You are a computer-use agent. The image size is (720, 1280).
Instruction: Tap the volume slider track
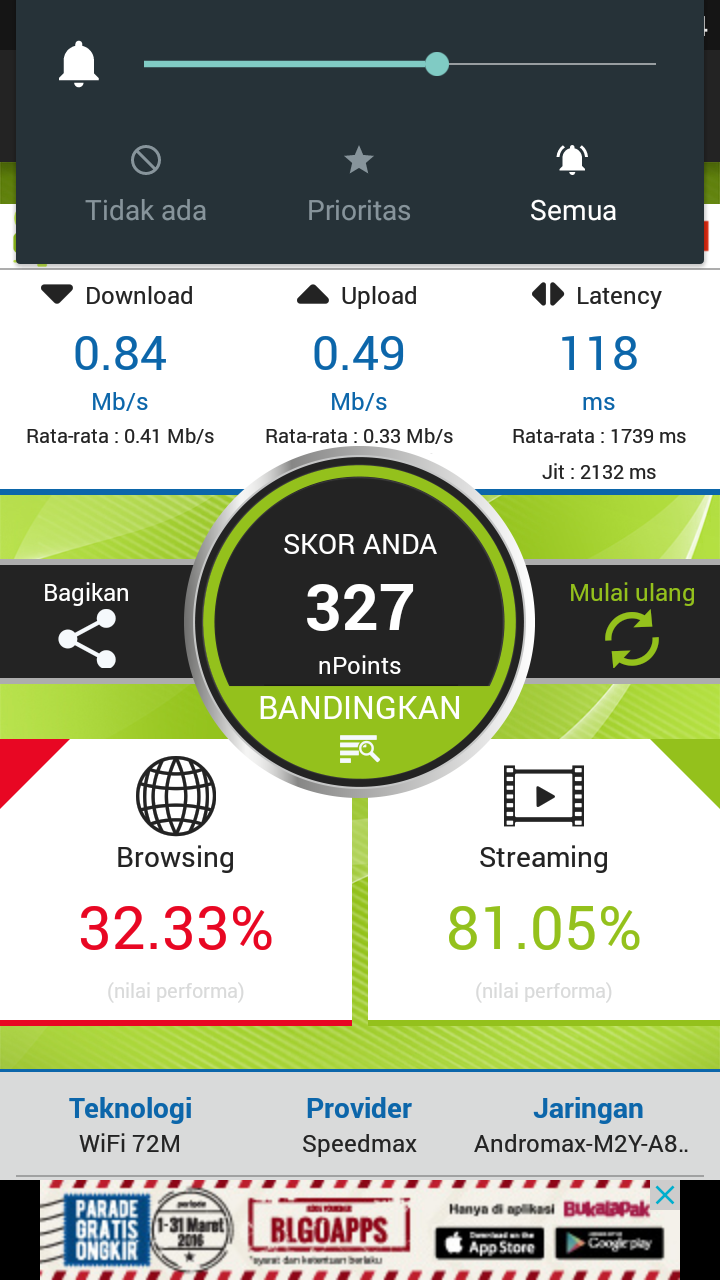tap(399, 64)
